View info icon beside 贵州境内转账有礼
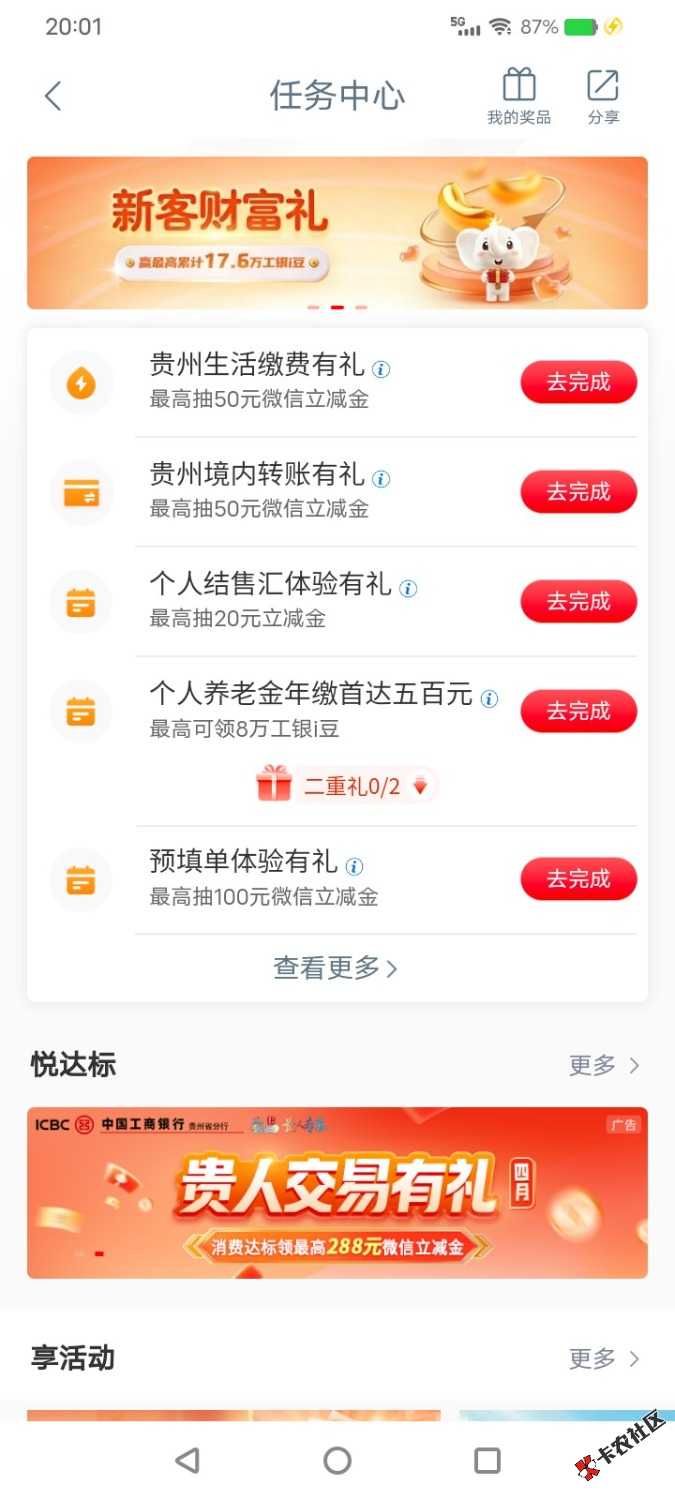Screen dimensions: 675x1500 381,479
